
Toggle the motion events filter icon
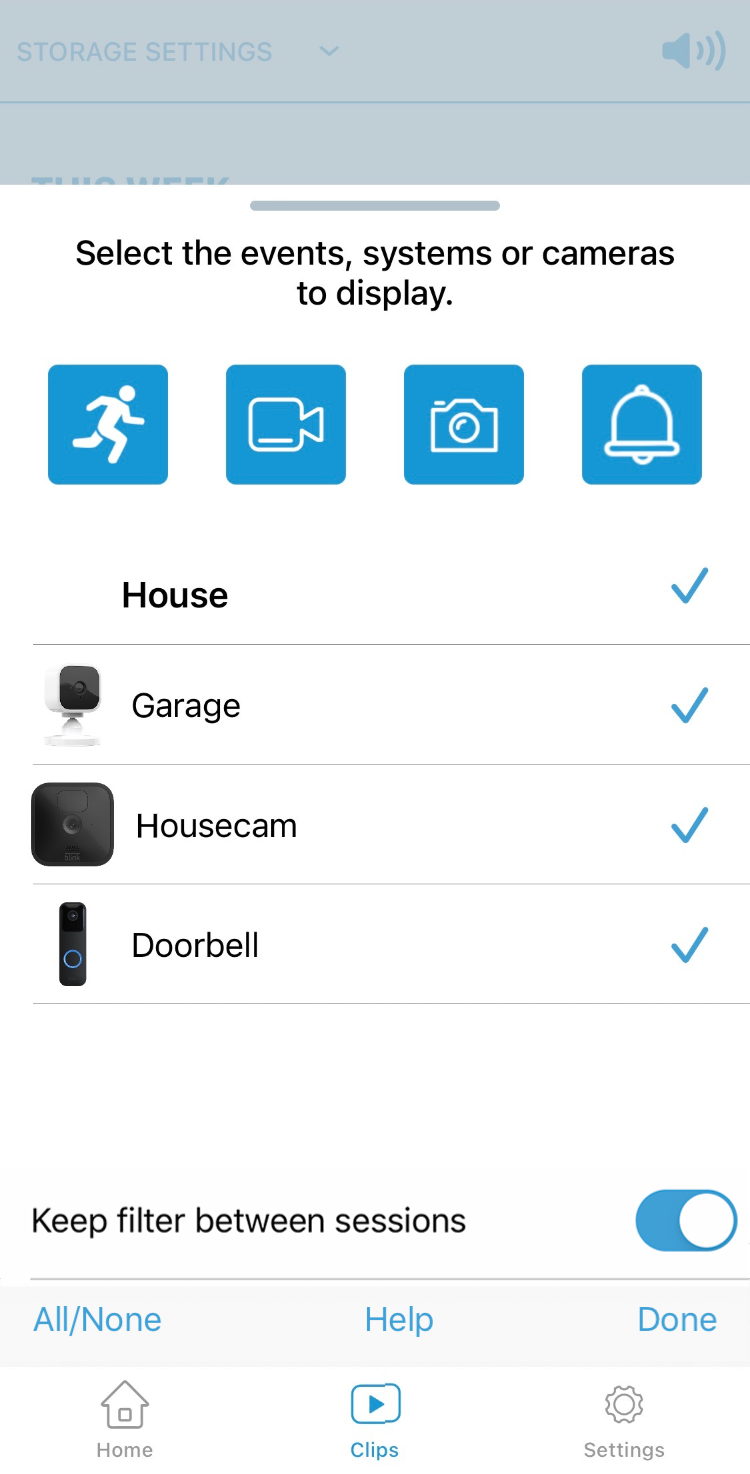(108, 424)
